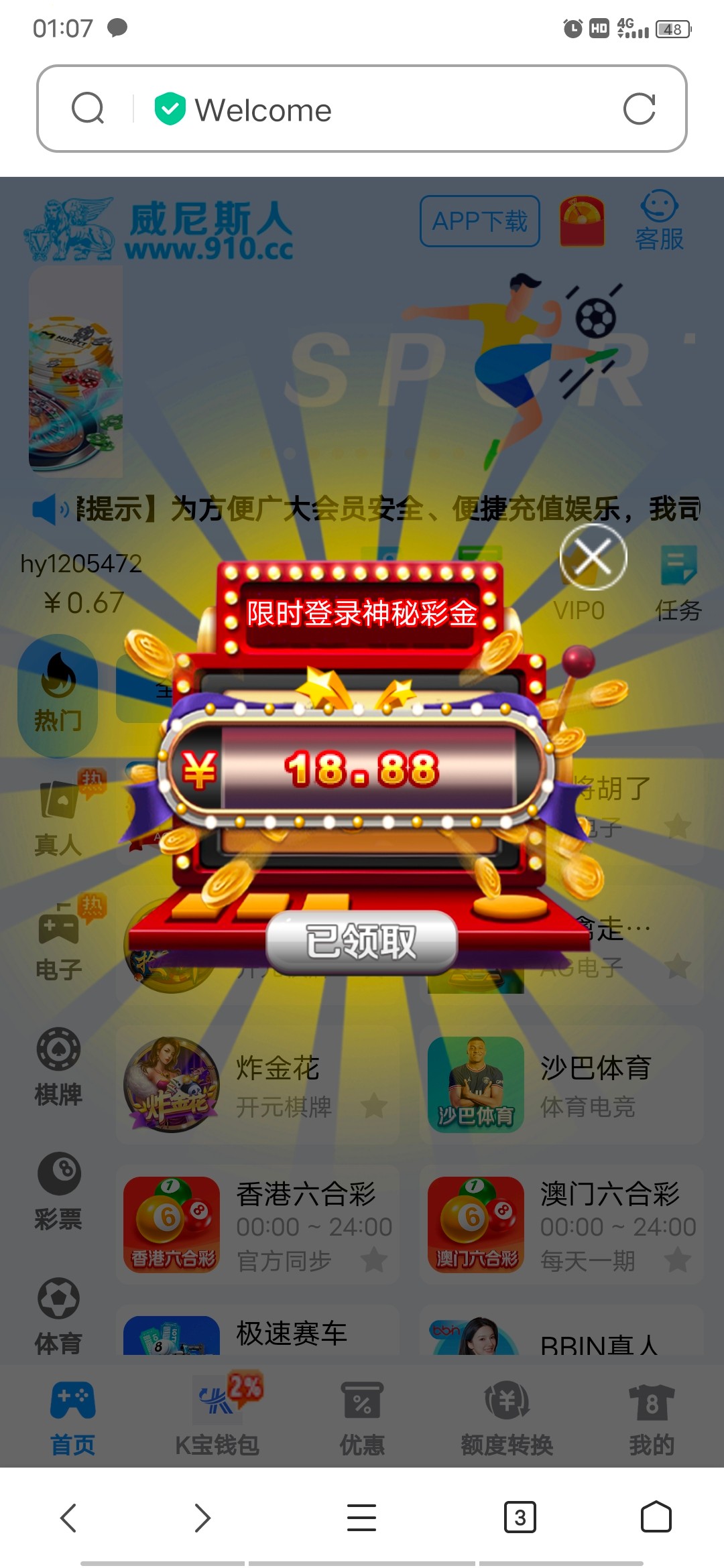This screenshot has width=724, height=1568.
Task: Tap the 已领取 claim button
Action: (x=362, y=941)
